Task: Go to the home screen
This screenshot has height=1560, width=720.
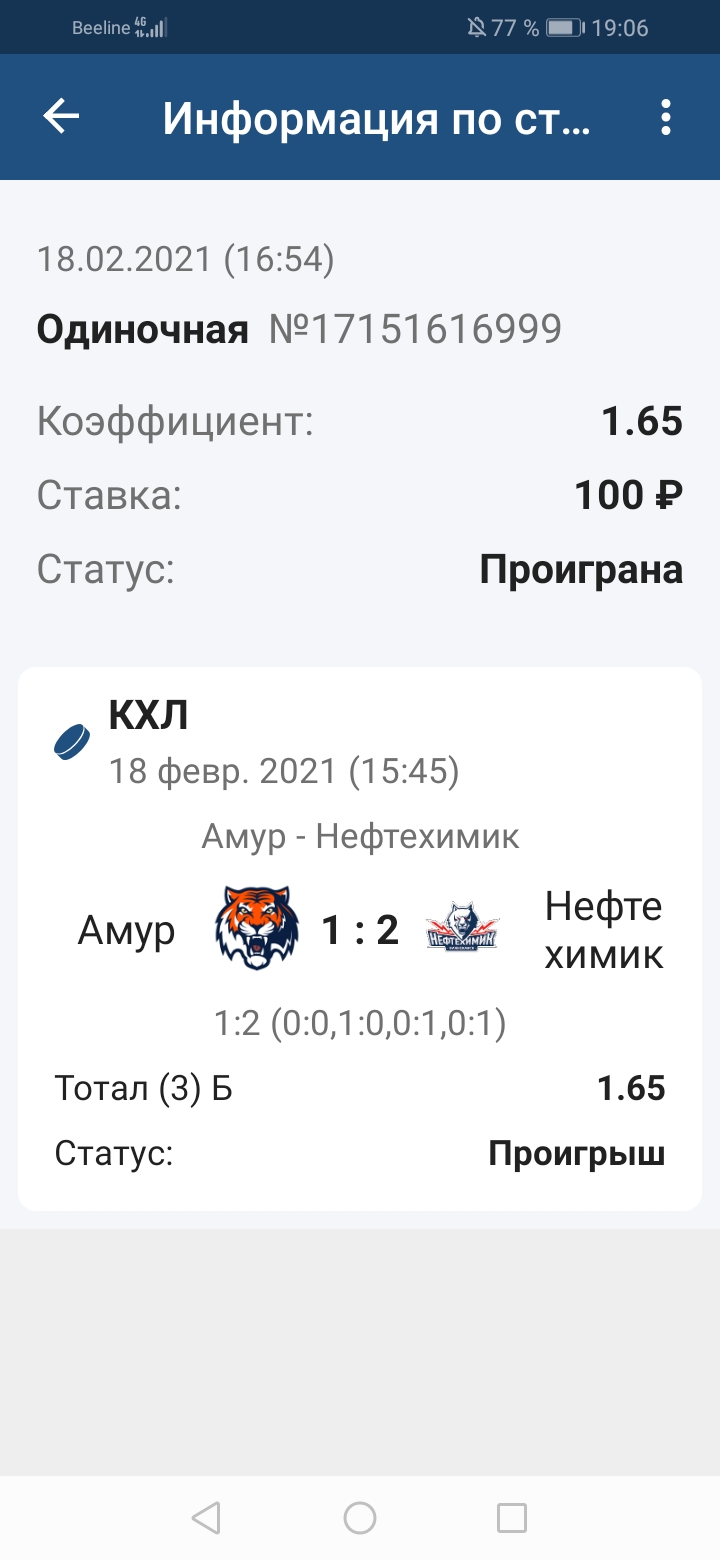Action: (x=360, y=1518)
